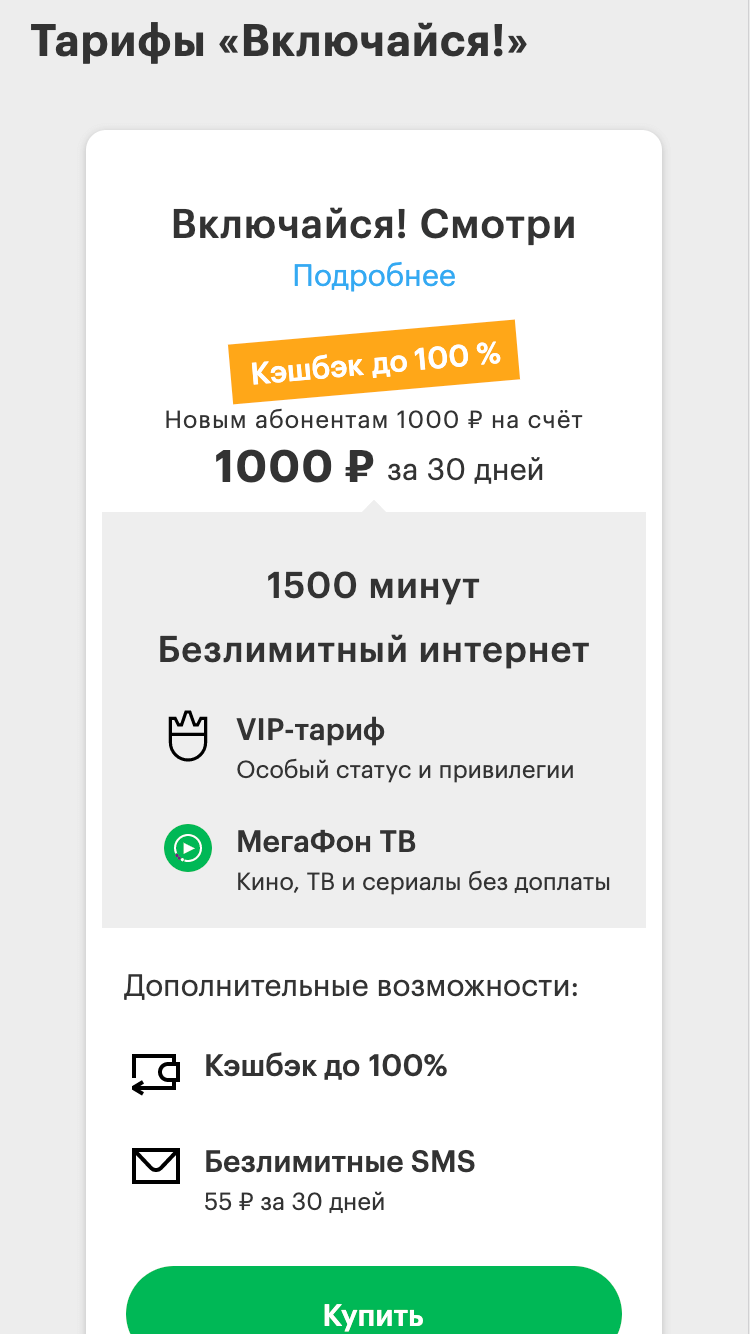Tap the green Купить button
This screenshot has width=750, height=1334.
374,1301
